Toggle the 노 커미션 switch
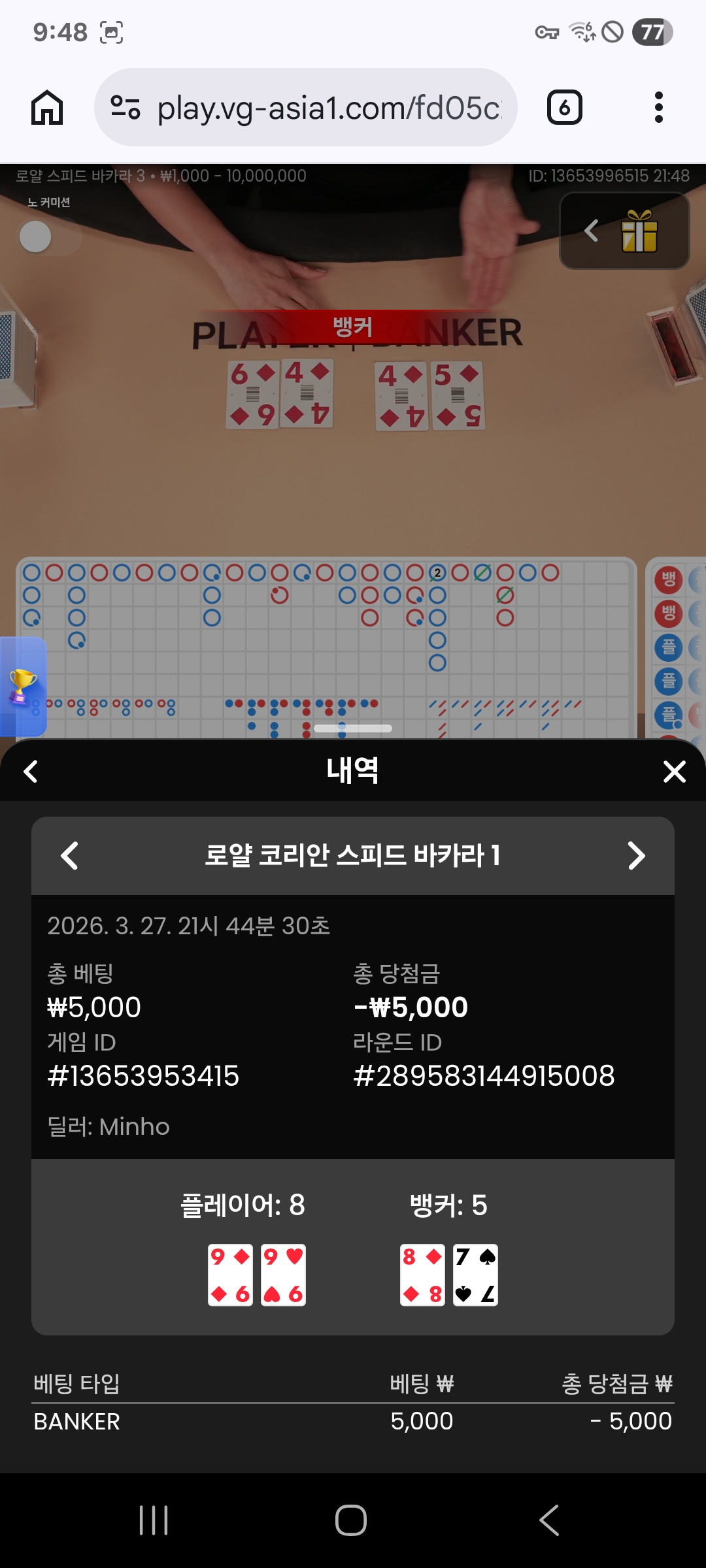The height and width of the screenshot is (1568, 706). (48, 237)
